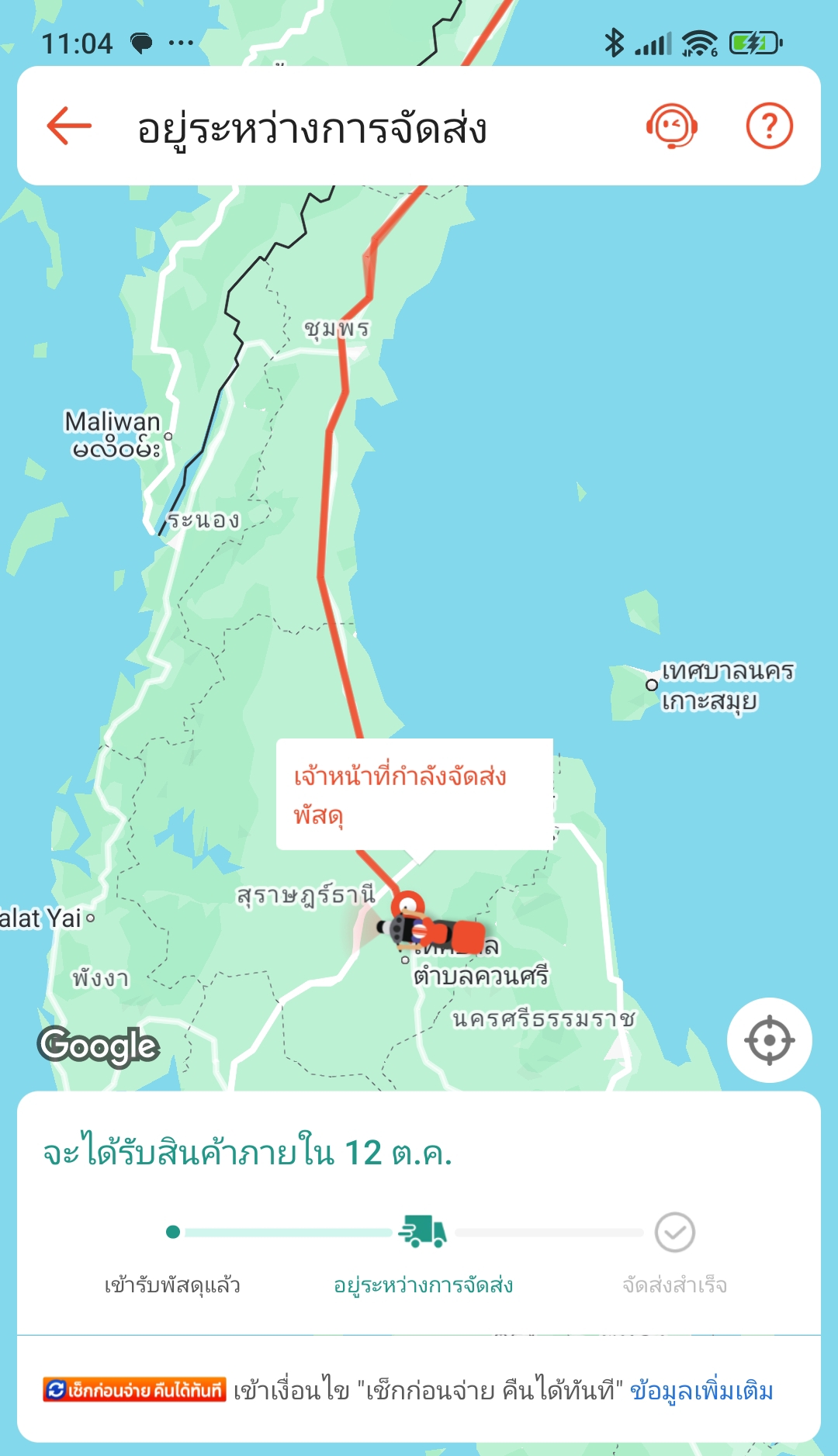
Task: Open the help question mark
Action: 769,126
